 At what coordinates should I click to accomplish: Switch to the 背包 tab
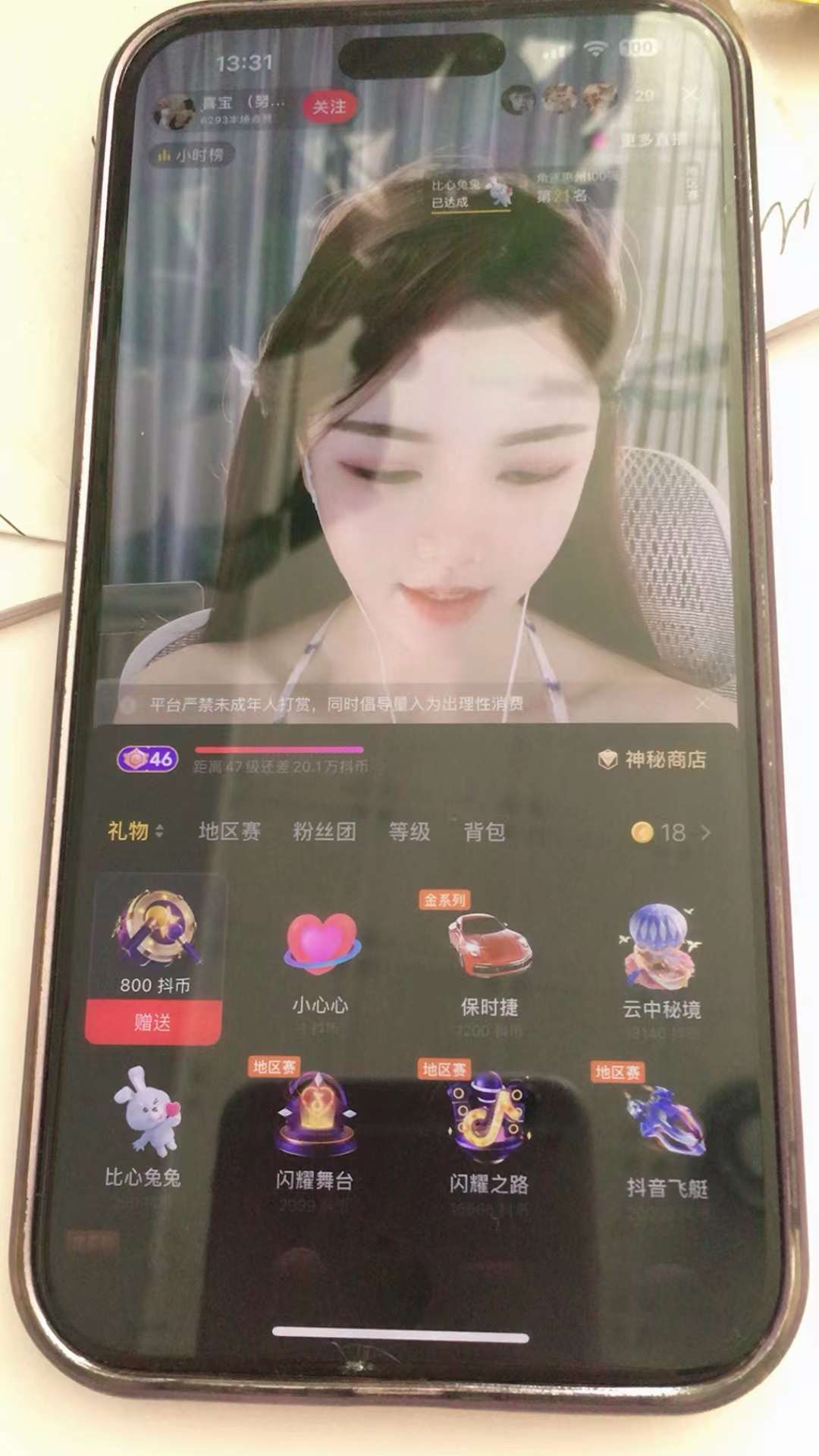point(485,832)
